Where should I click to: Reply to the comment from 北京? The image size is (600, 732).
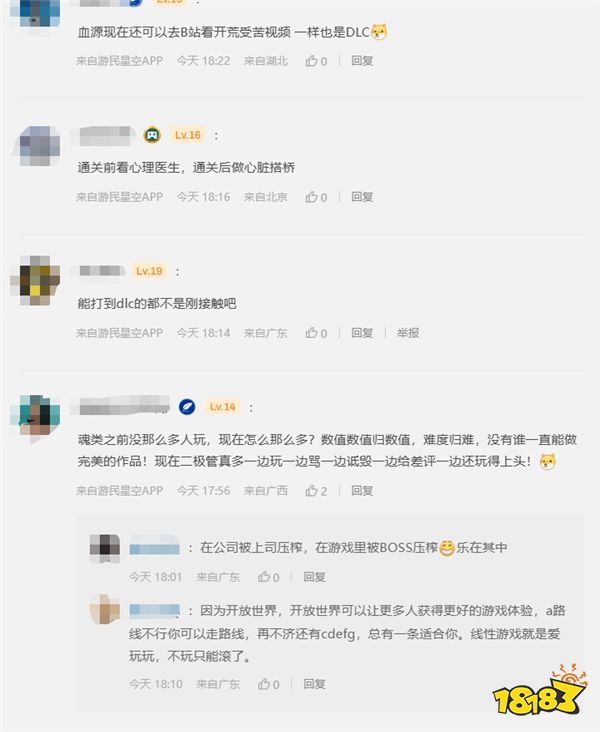coord(362,197)
